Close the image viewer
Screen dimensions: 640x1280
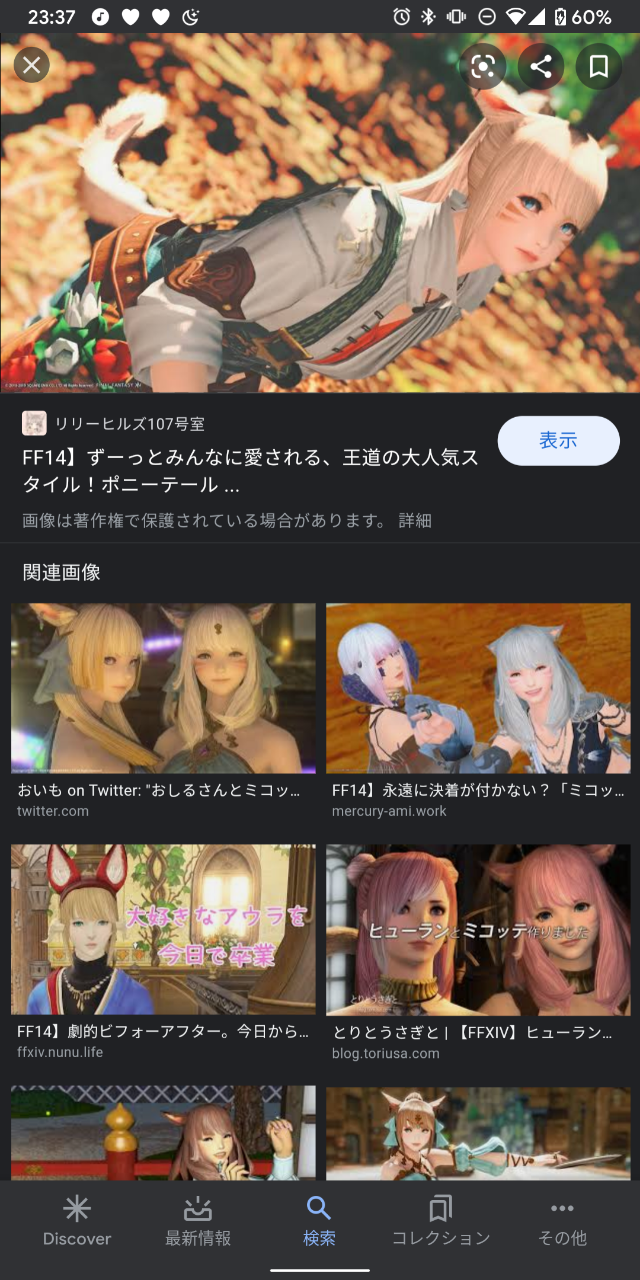click(32, 66)
